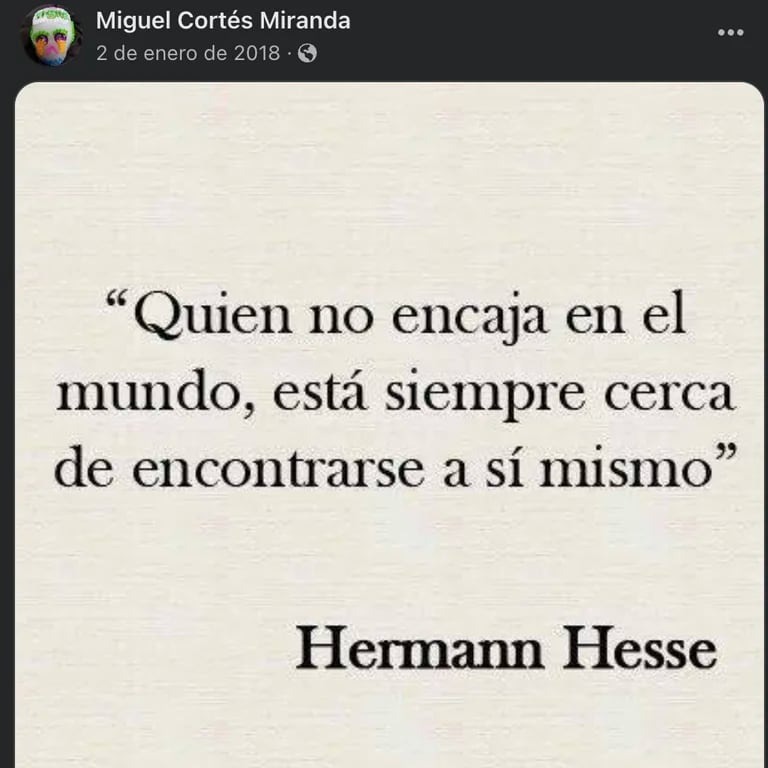This screenshot has height=768, width=768.
Task: Open the post's three-dot options menu
Action: click(731, 32)
